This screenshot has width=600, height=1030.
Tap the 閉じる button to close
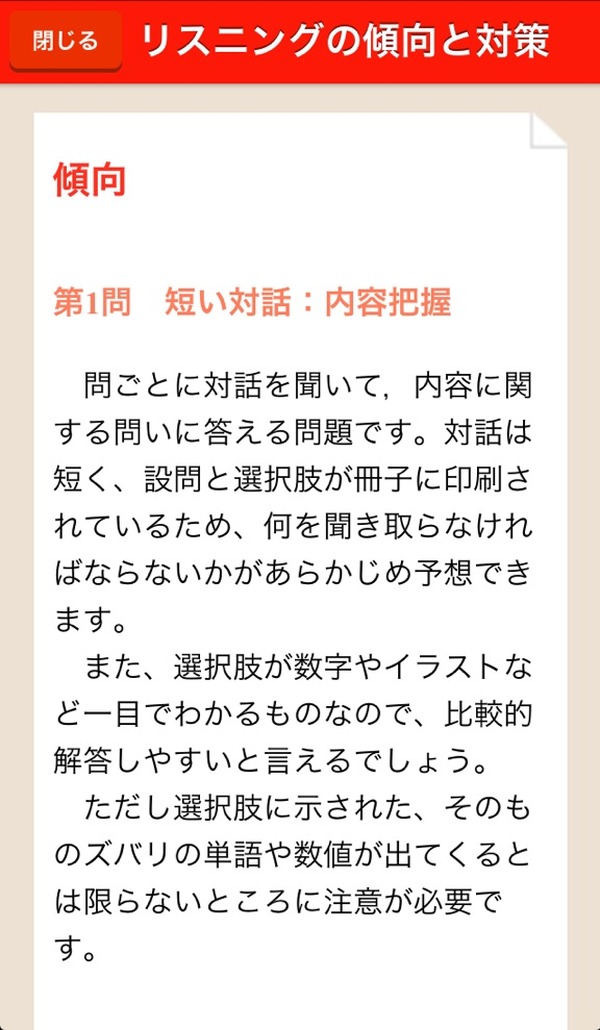tap(66, 41)
